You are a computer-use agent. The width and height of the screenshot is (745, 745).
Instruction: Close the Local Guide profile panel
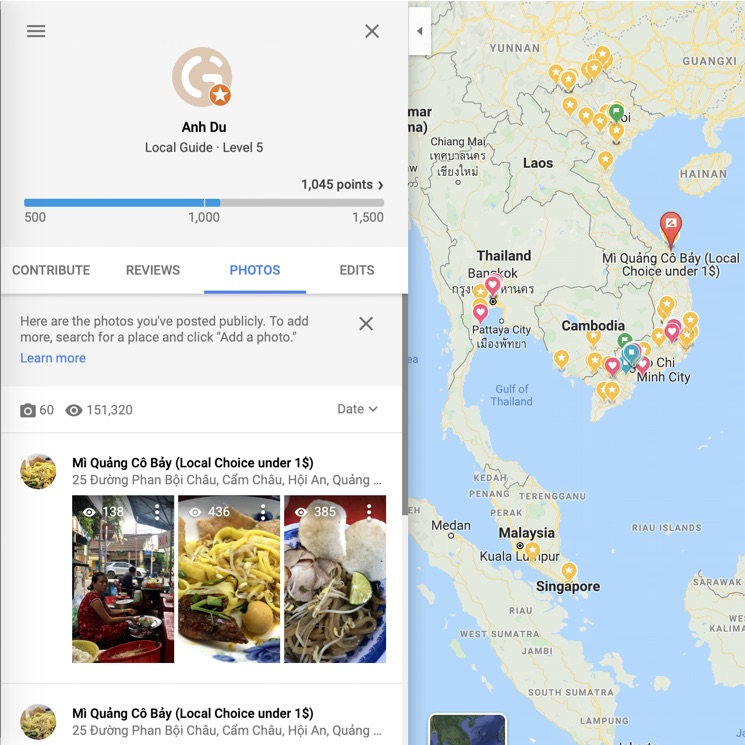(372, 31)
